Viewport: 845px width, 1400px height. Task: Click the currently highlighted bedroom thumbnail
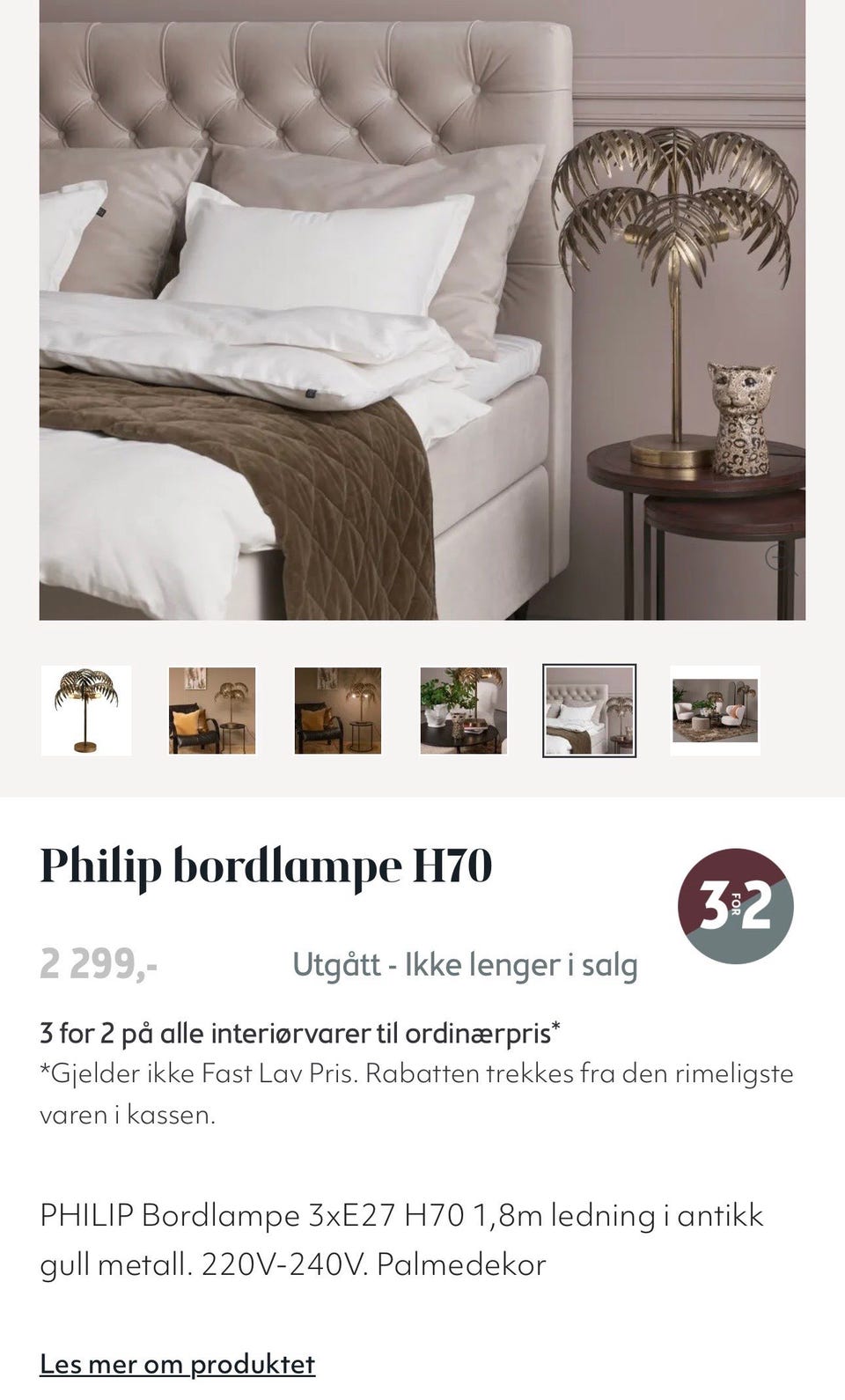coord(590,711)
